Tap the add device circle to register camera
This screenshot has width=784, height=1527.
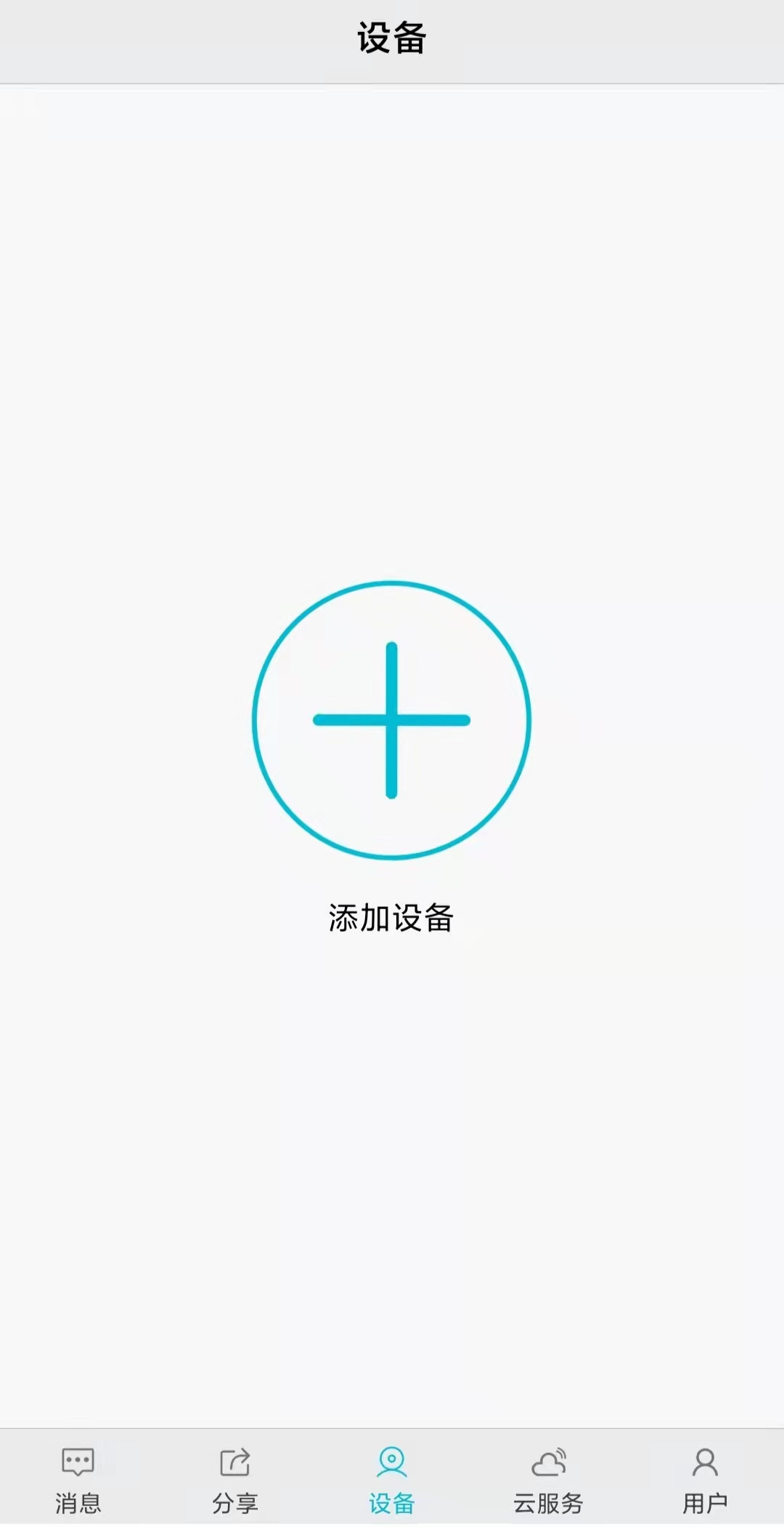[x=391, y=719]
